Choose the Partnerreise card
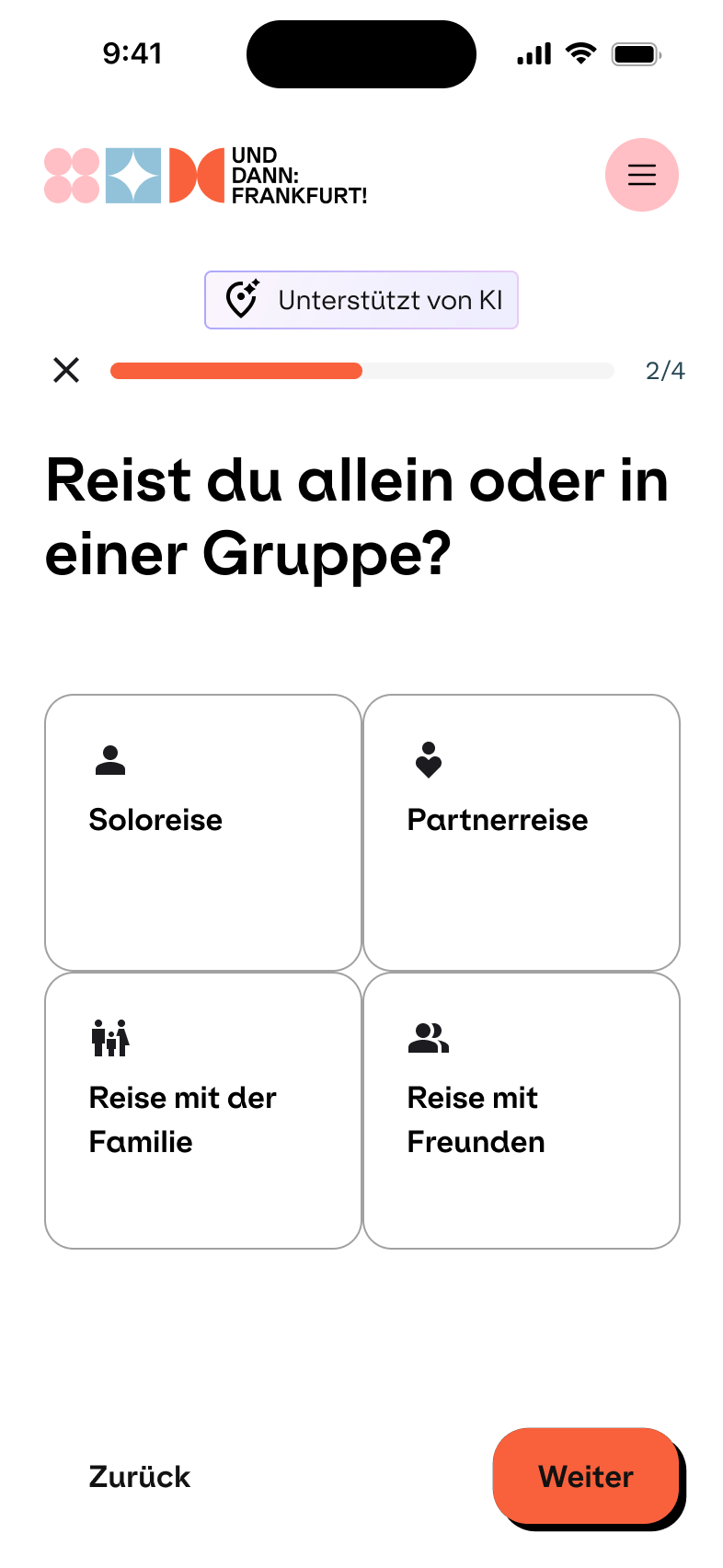 [x=522, y=833]
